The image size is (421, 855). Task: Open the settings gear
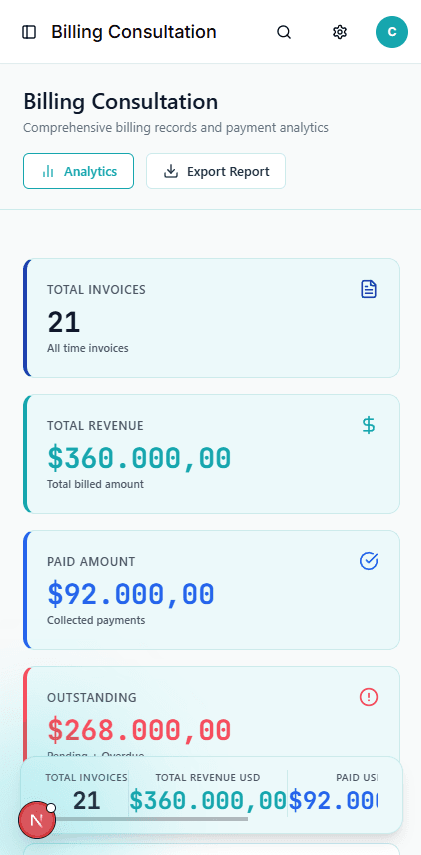340,32
